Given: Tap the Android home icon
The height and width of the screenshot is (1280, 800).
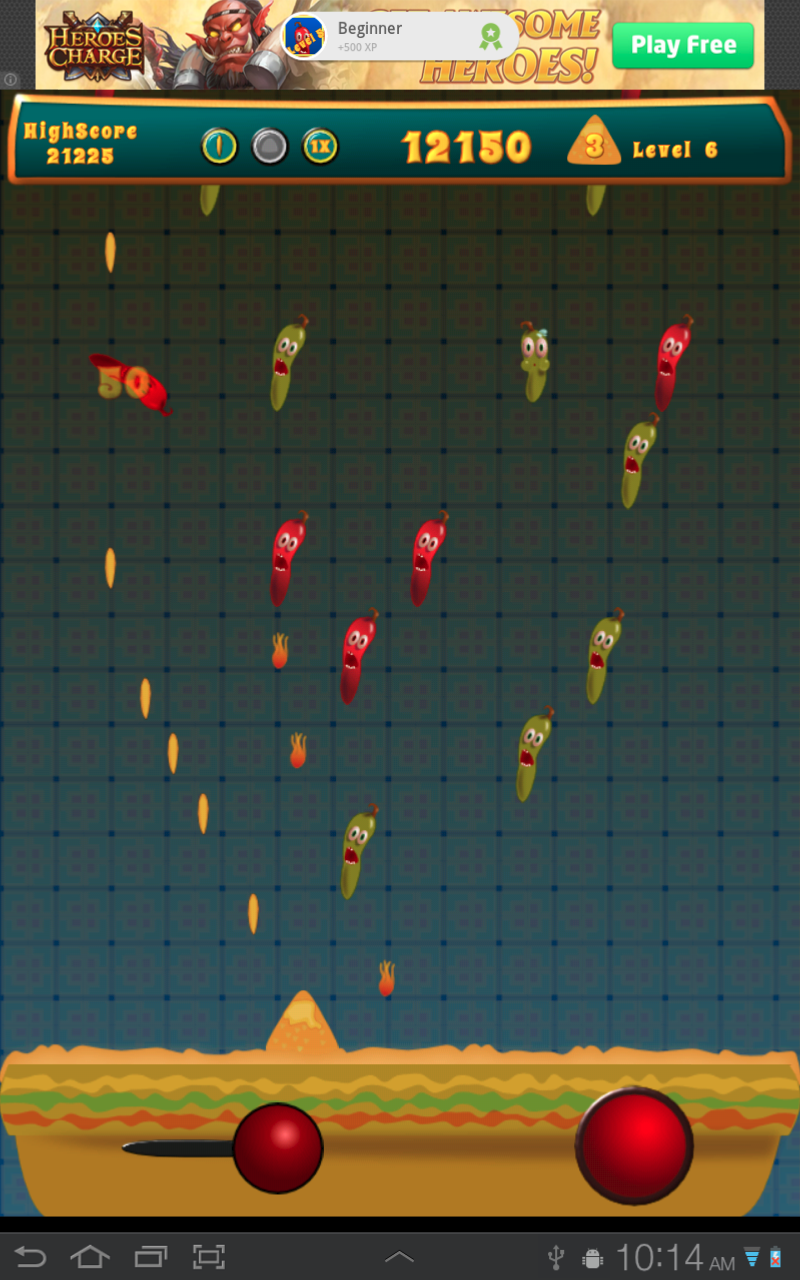Looking at the screenshot, I should [x=90, y=1257].
